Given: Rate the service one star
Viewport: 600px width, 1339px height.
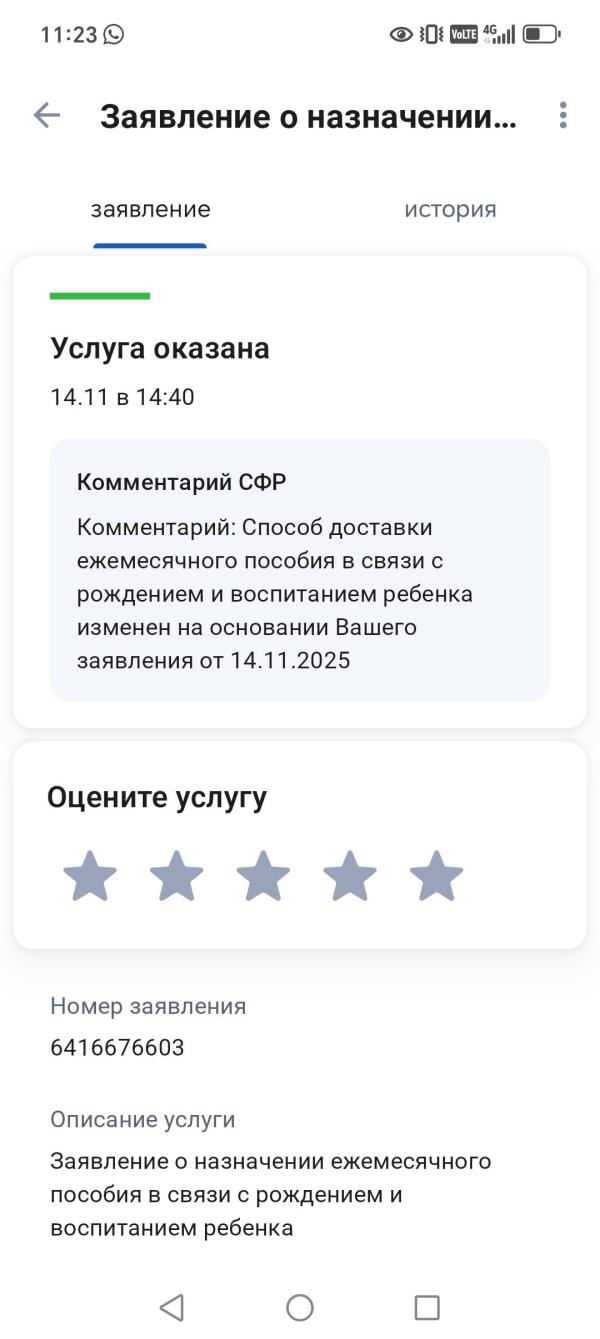Looking at the screenshot, I should [x=90, y=876].
